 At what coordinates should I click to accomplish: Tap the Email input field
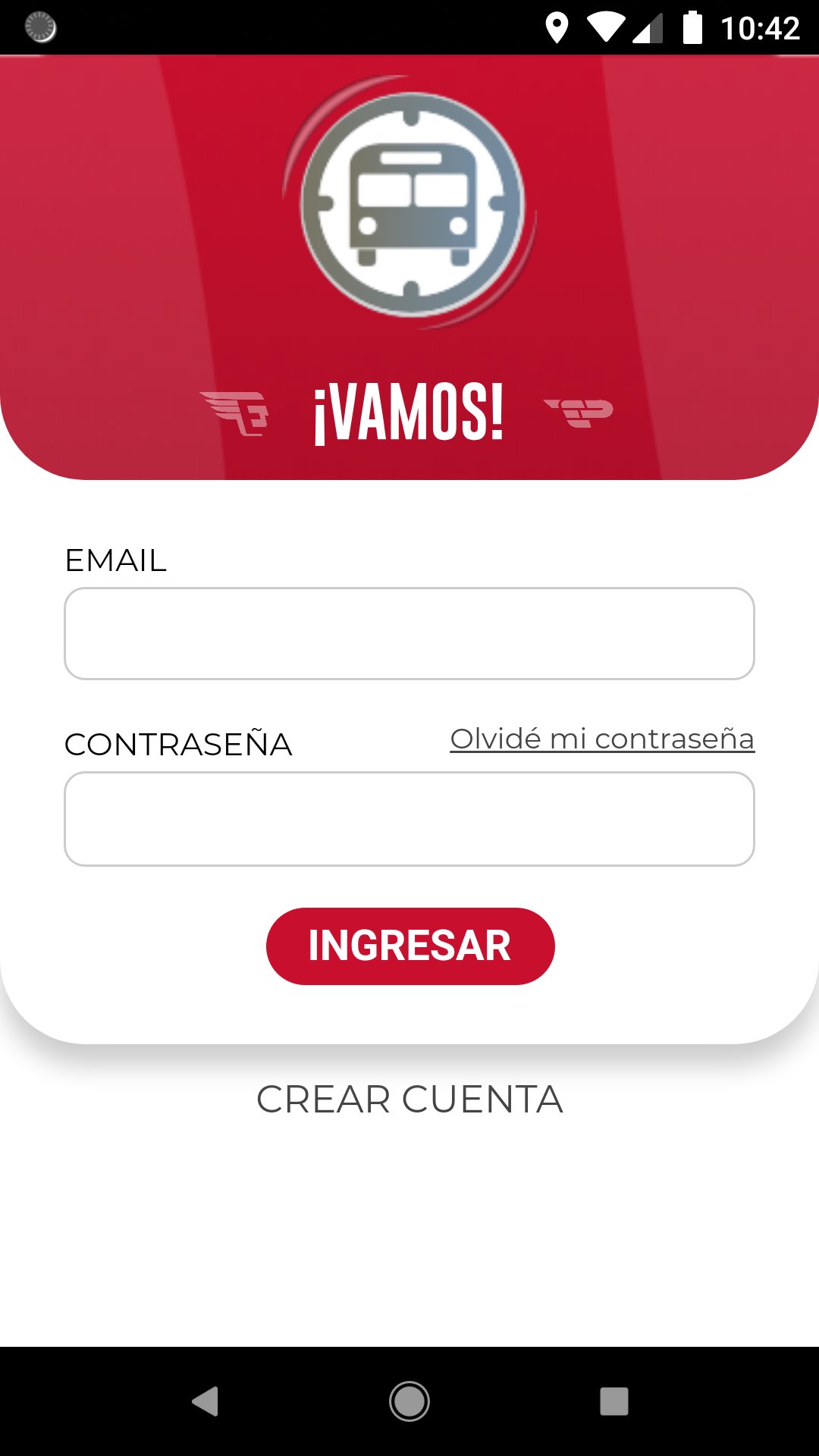coord(409,634)
